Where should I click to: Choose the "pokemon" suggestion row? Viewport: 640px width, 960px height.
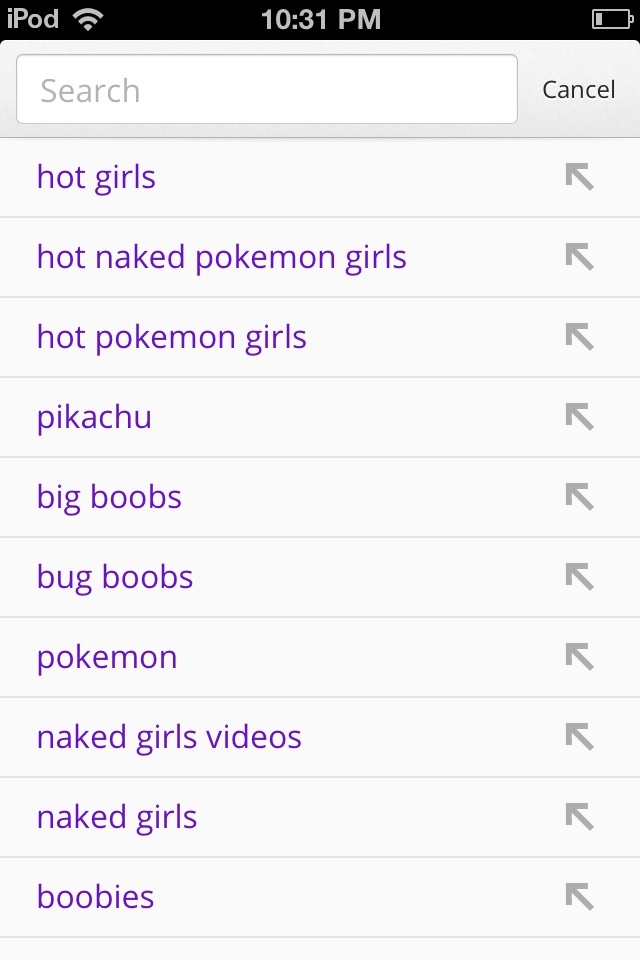pyautogui.click(x=107, y=657)
